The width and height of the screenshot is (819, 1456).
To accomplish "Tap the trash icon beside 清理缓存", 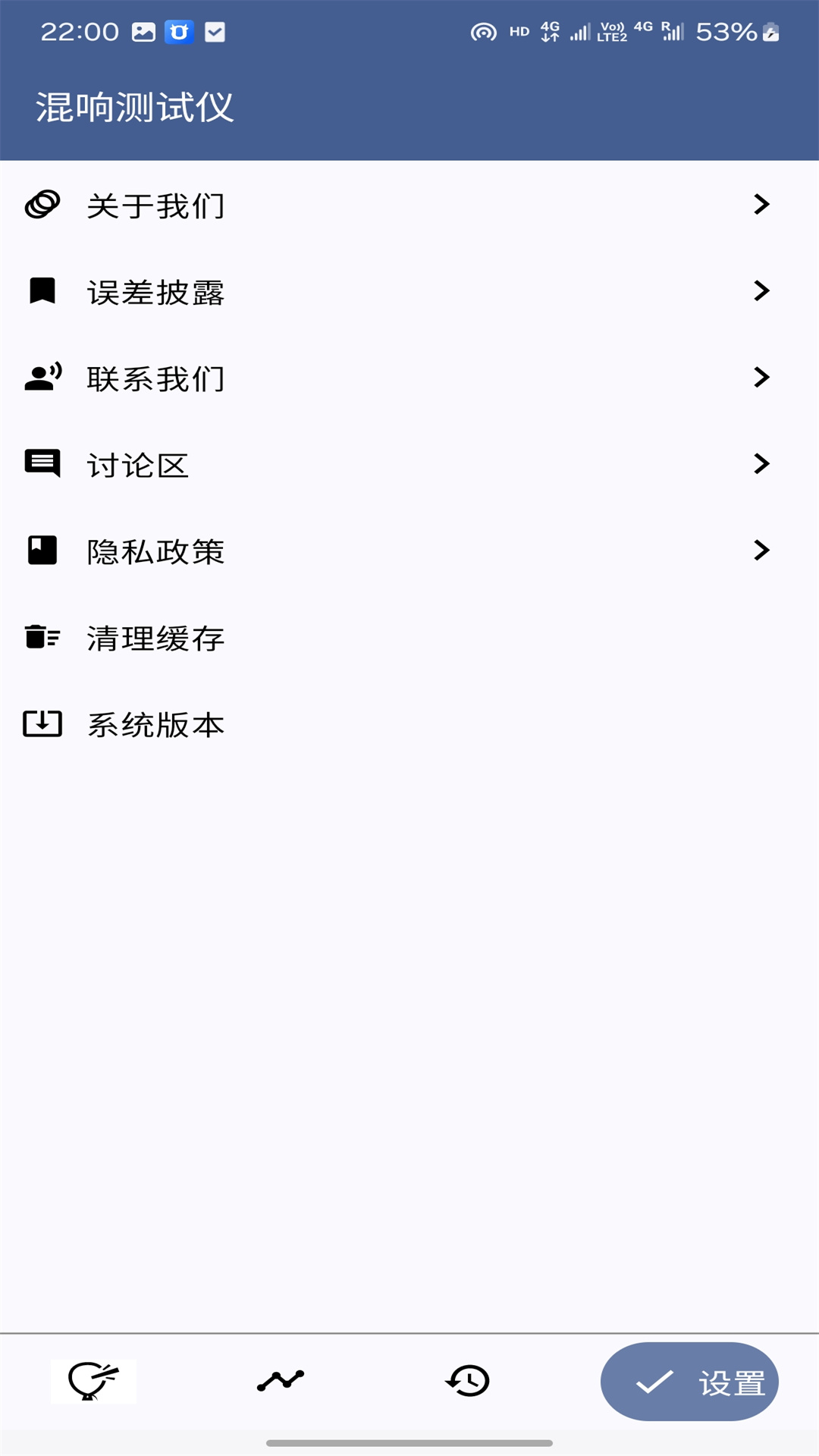I will tap(42, 637).
